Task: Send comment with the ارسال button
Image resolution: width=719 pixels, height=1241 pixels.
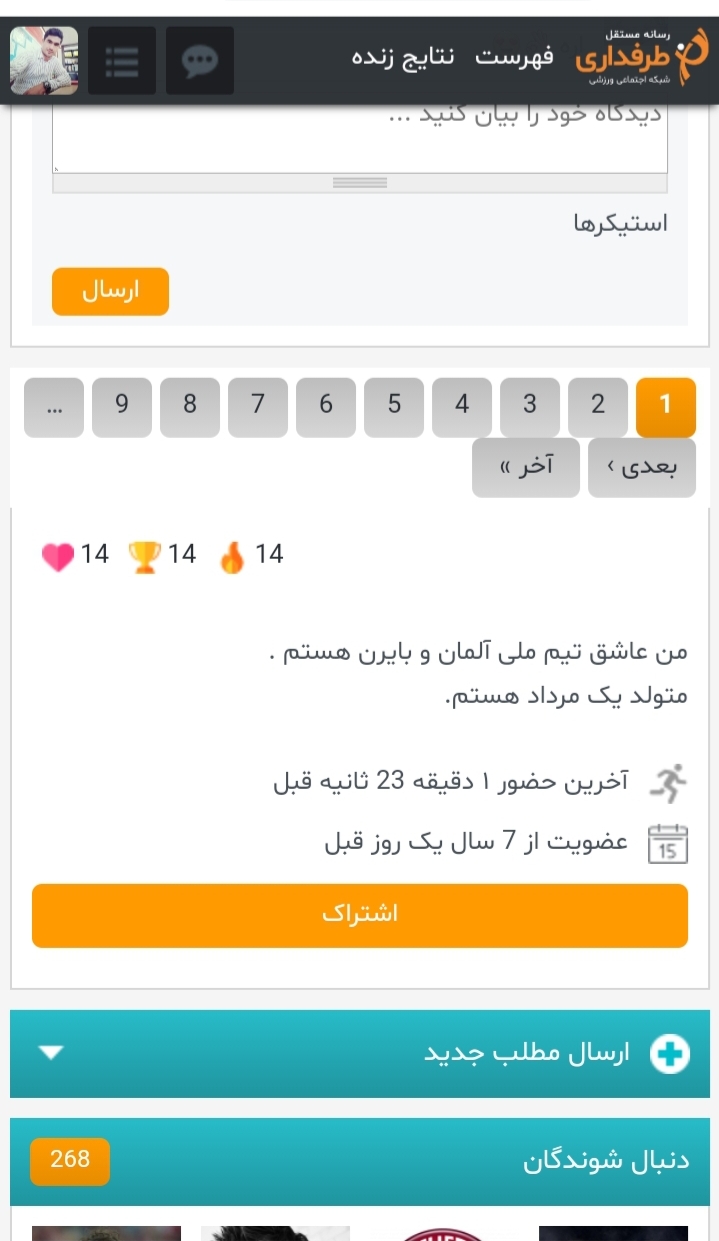Action: (110, 291)
